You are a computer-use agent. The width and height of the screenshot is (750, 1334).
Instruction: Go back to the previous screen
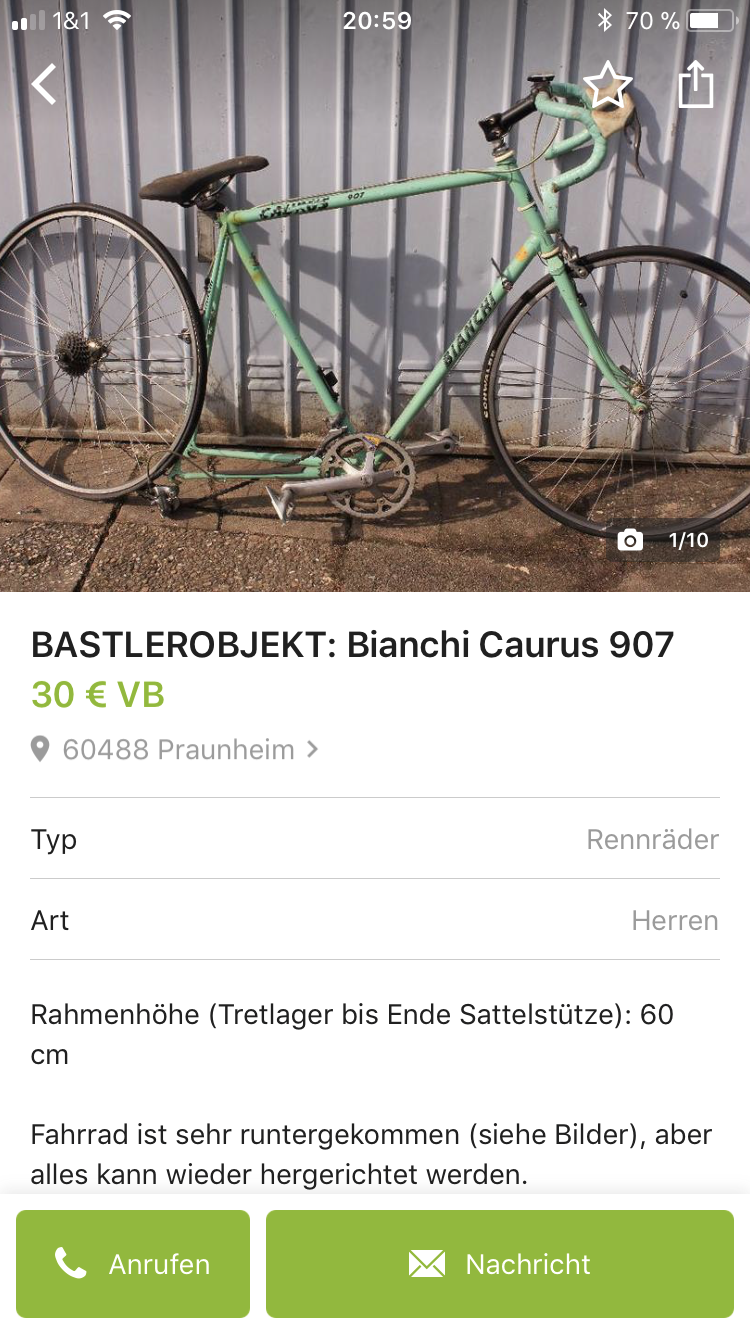[44, 85]
